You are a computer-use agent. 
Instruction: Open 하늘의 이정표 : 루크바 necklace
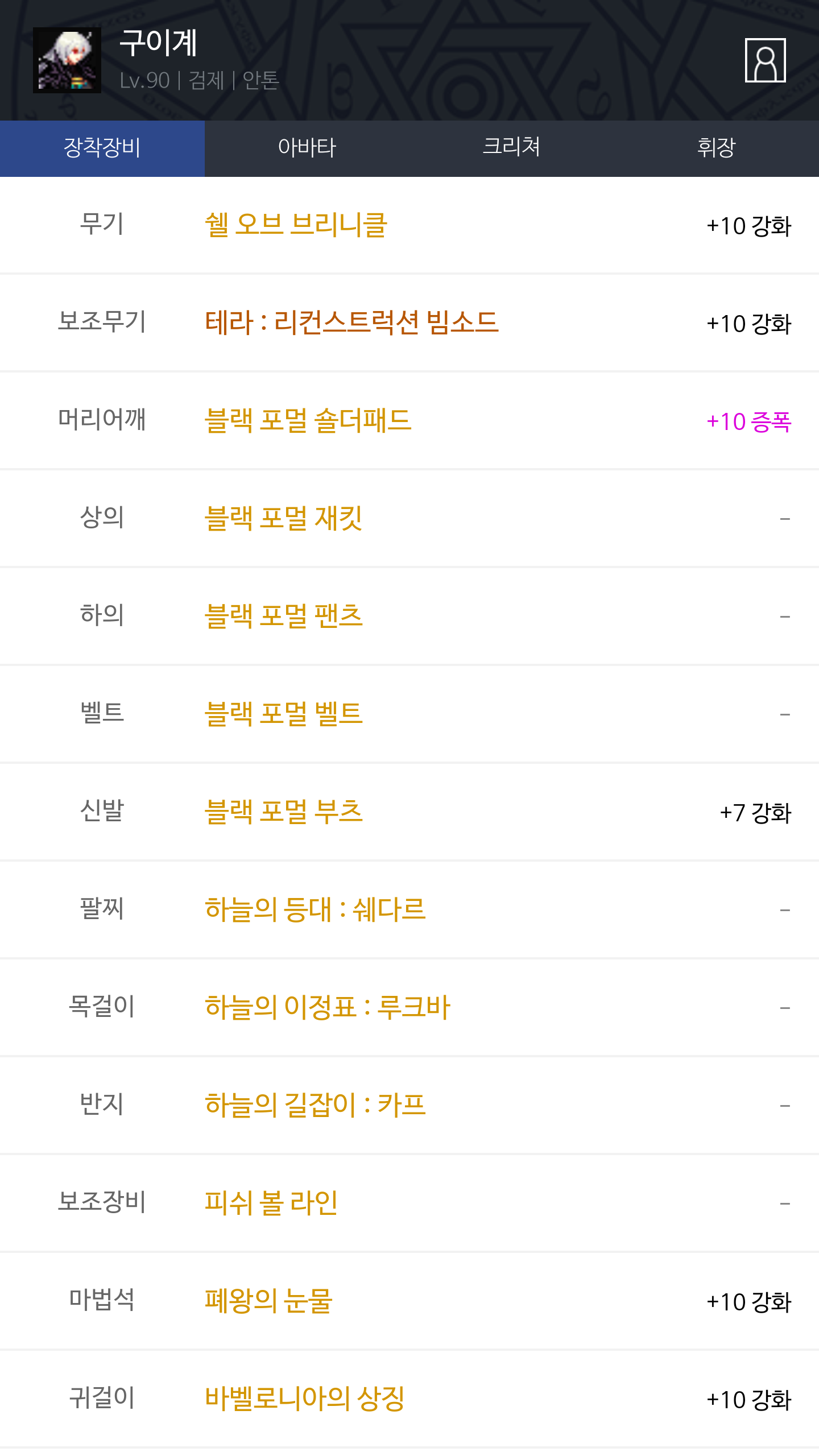coord(328,1007)
